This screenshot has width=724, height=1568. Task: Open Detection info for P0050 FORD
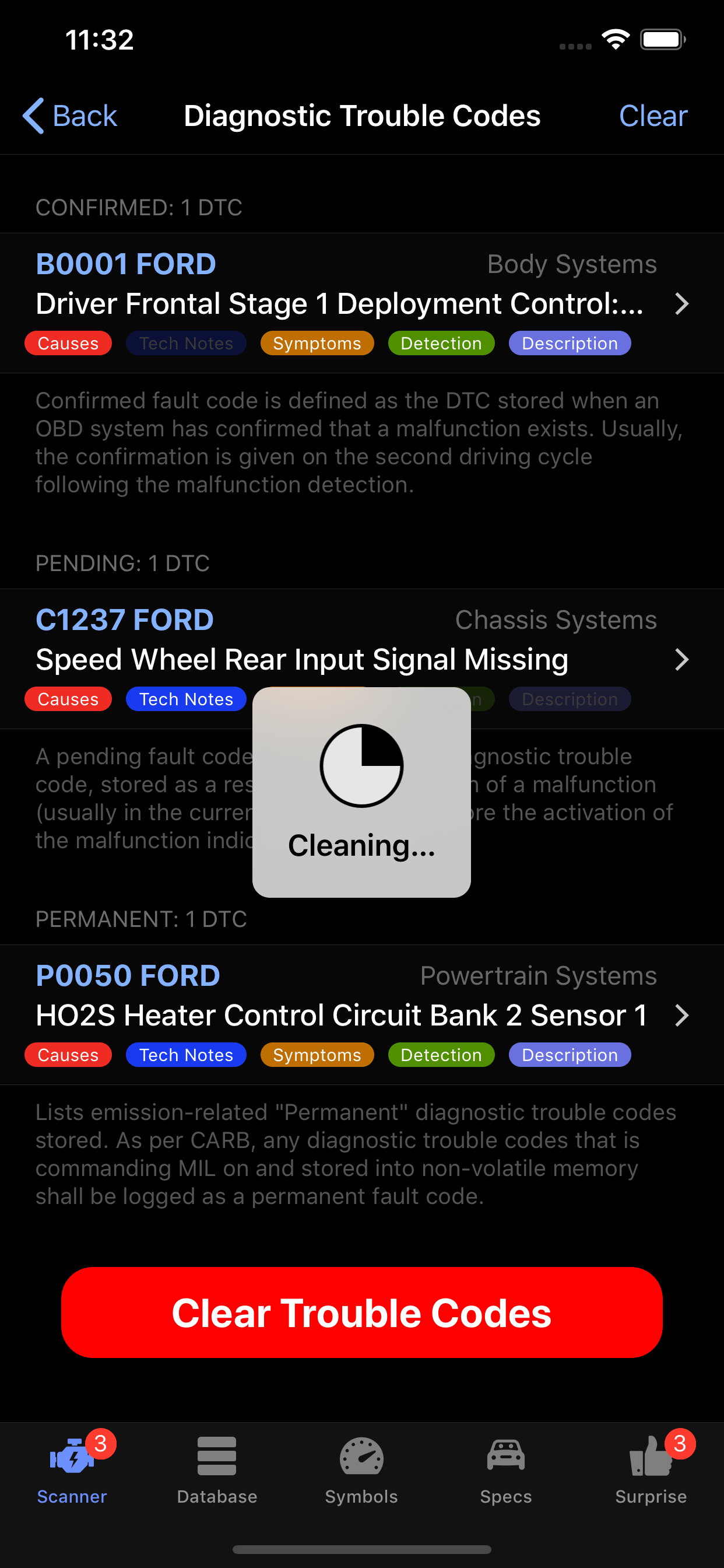tap(441, 1055)
